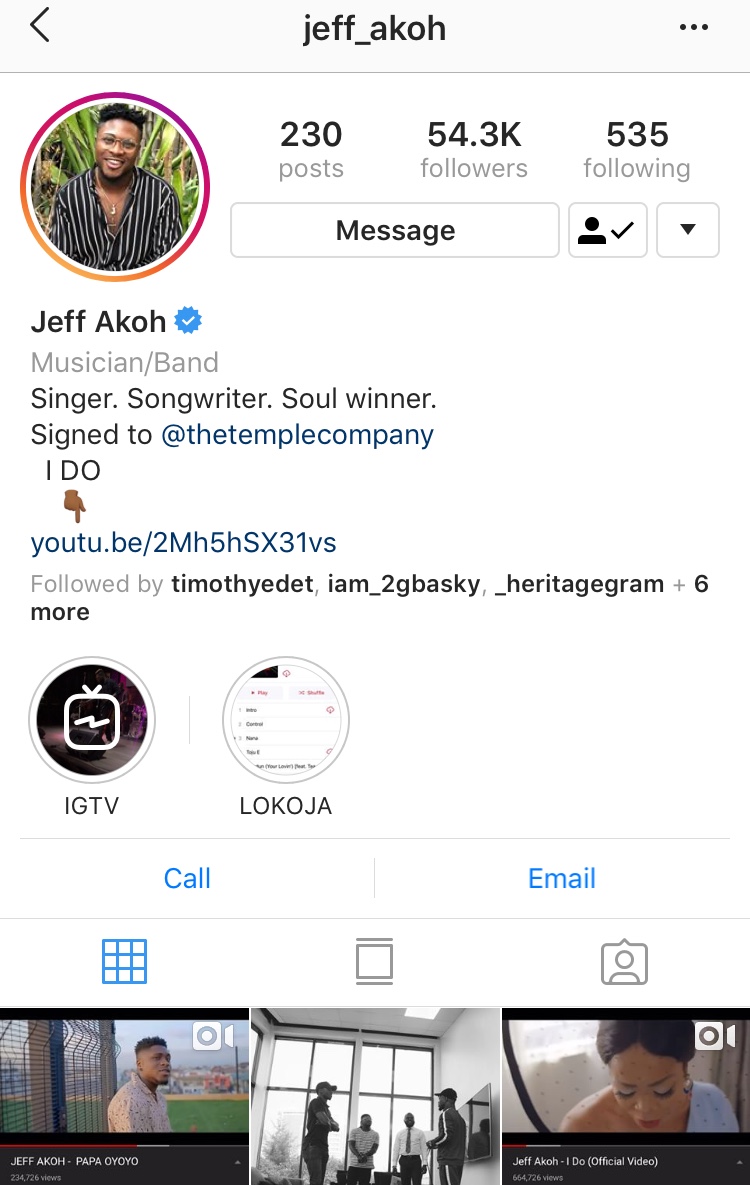Screen dimensions: 750x1185
Task: Open the youtu.be/2Mh5hSX31vs link
Action: (183, 543)
